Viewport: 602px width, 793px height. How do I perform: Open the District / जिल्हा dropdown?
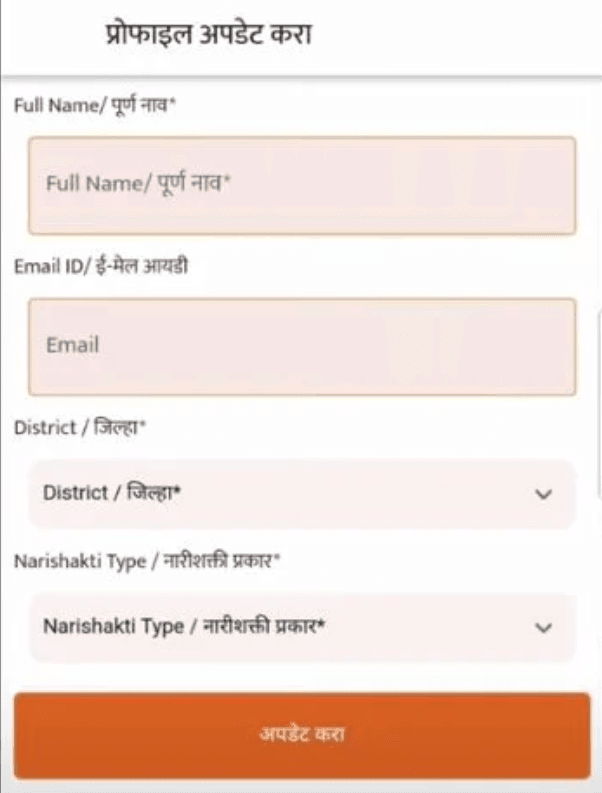pos(301,494)
